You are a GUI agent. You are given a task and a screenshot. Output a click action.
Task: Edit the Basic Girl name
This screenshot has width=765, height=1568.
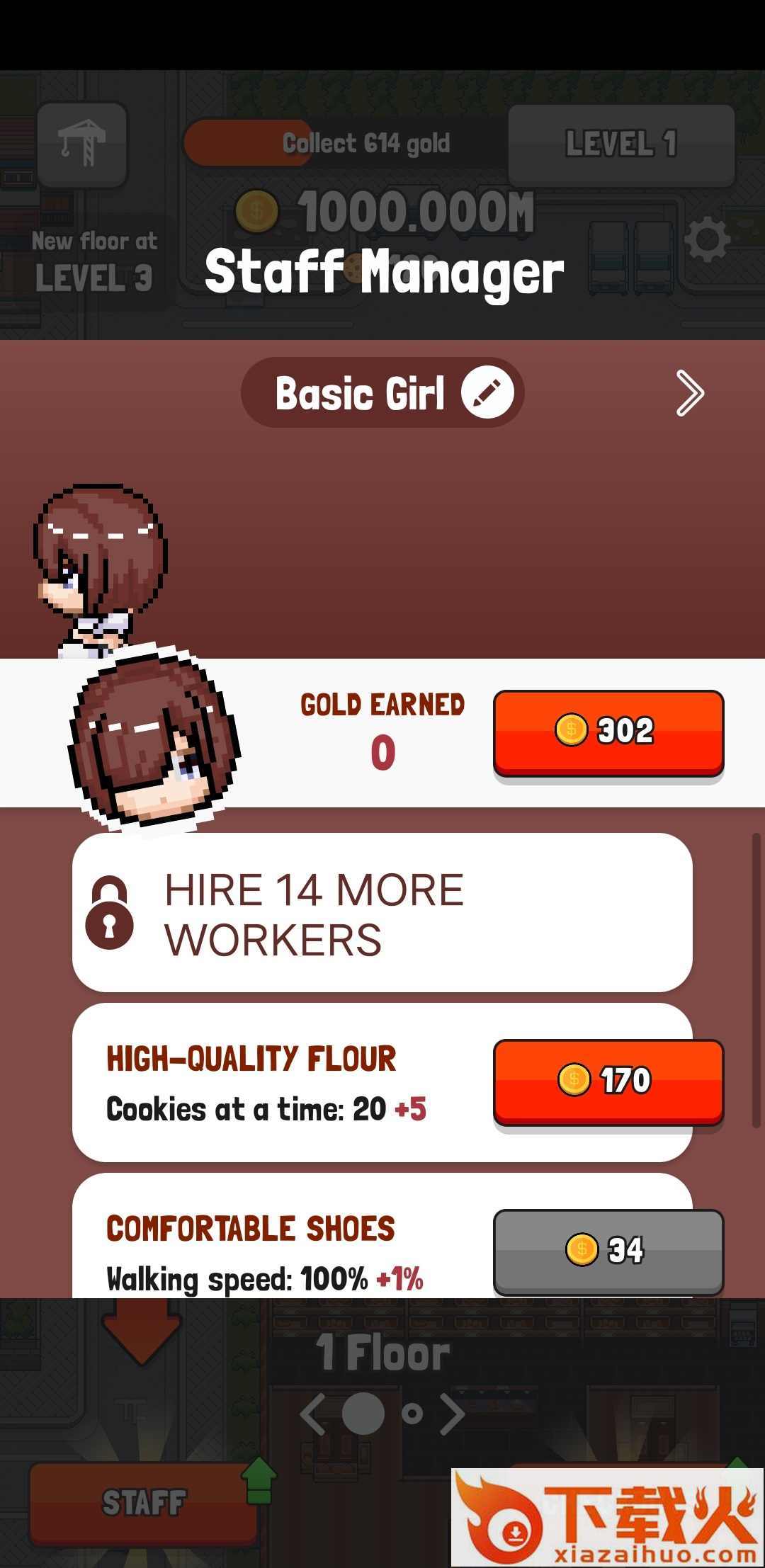[487, 392]
